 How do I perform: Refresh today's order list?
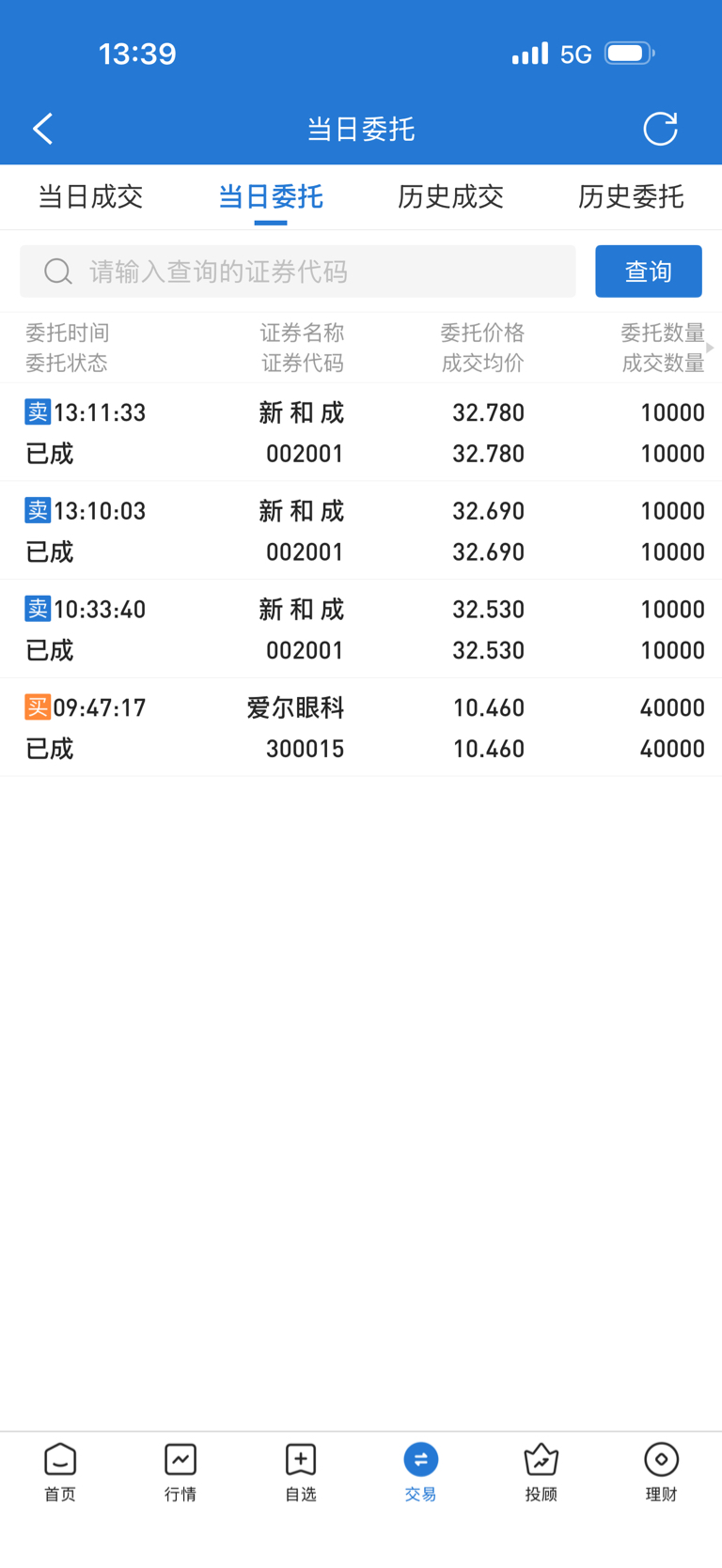click(660, 129)
